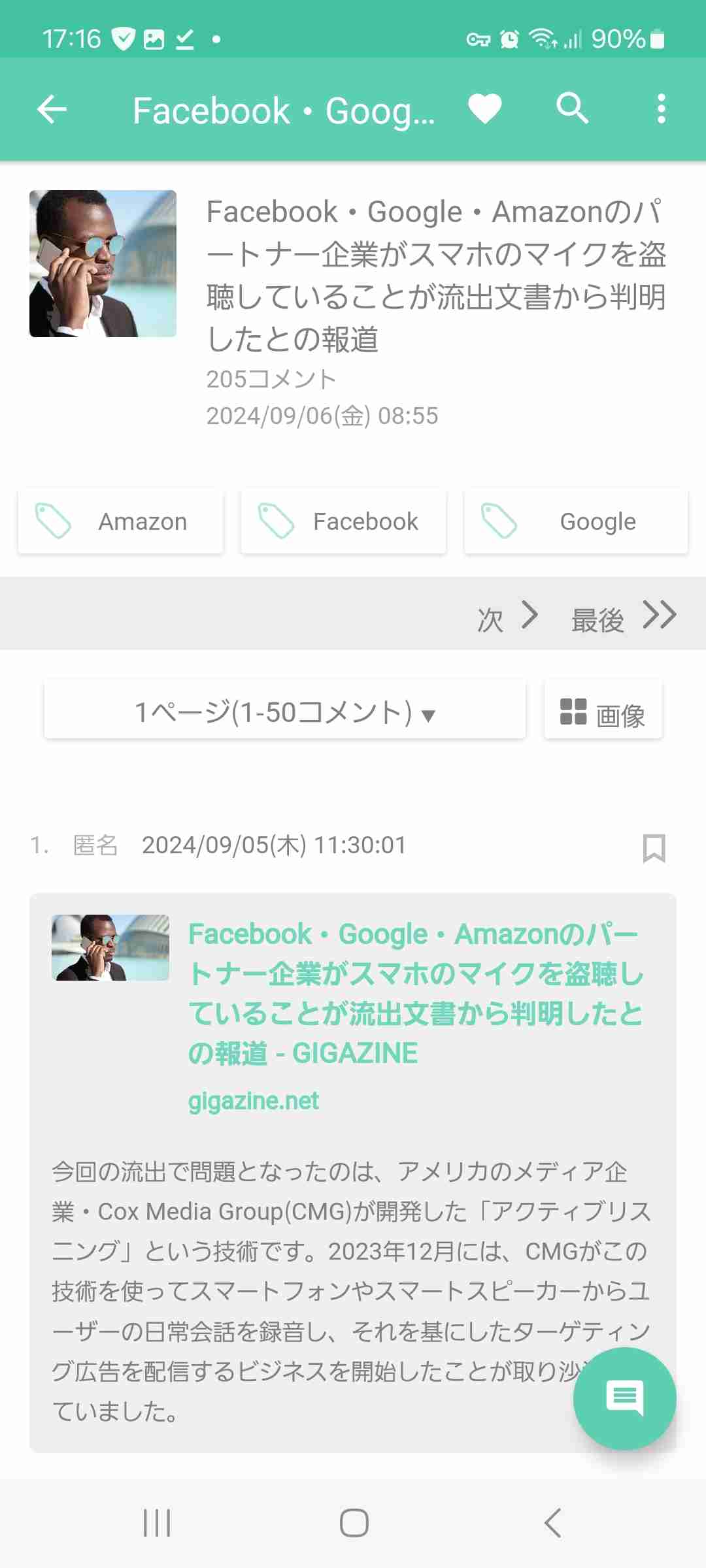Select the Google tag chip
The height and width of the screenshot is (1568, 706).
click(575, 521)
